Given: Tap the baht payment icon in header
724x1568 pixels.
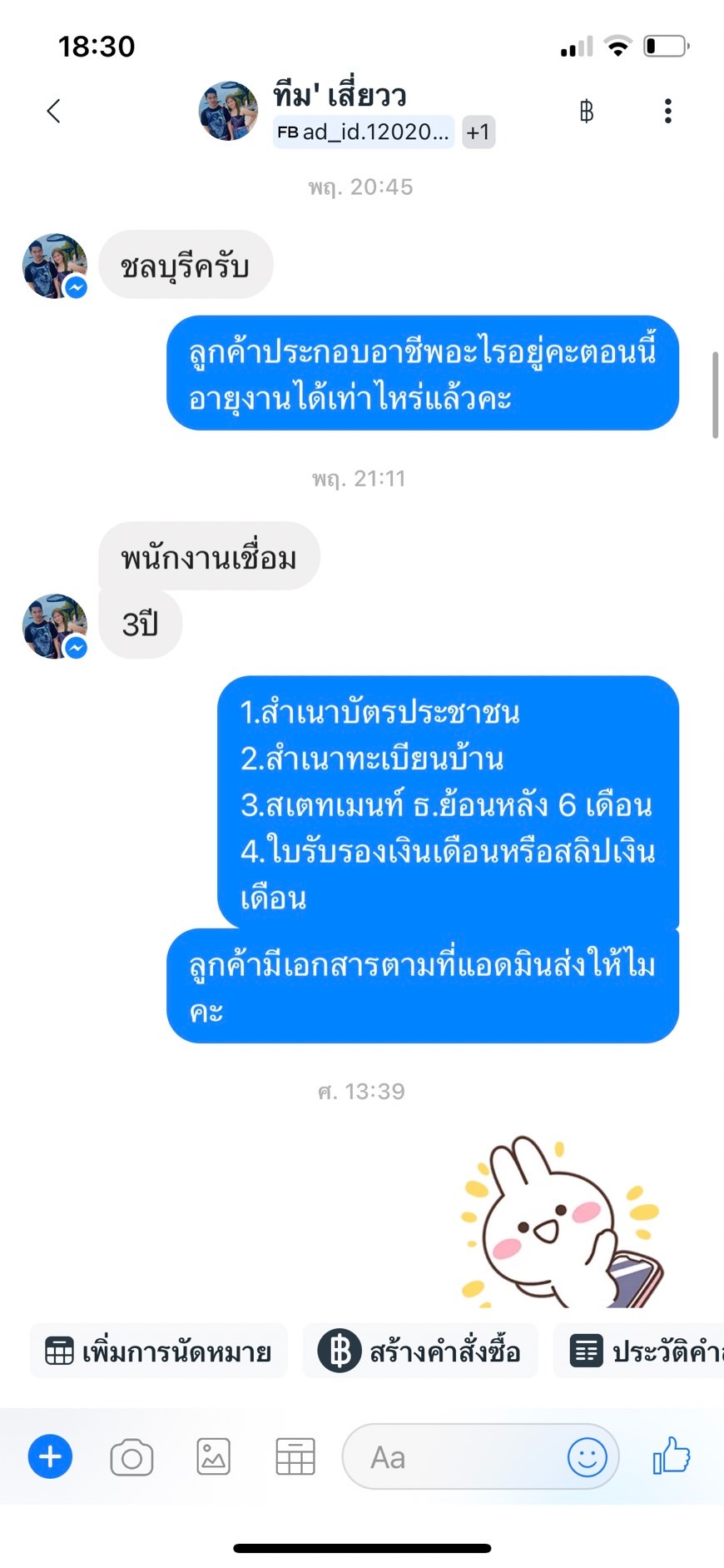Looking at the screenshot, I should point(587,111).
